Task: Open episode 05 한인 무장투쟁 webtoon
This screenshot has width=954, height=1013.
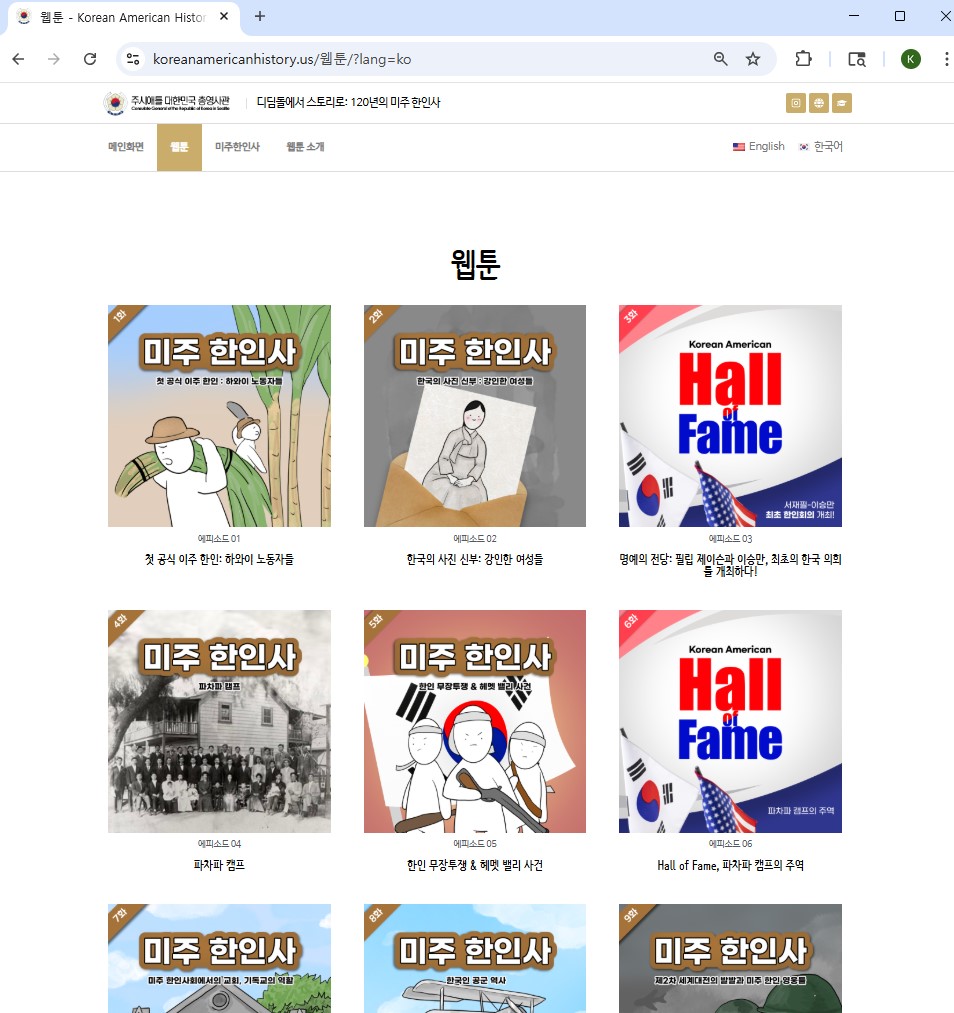Action: pos(474,721)
